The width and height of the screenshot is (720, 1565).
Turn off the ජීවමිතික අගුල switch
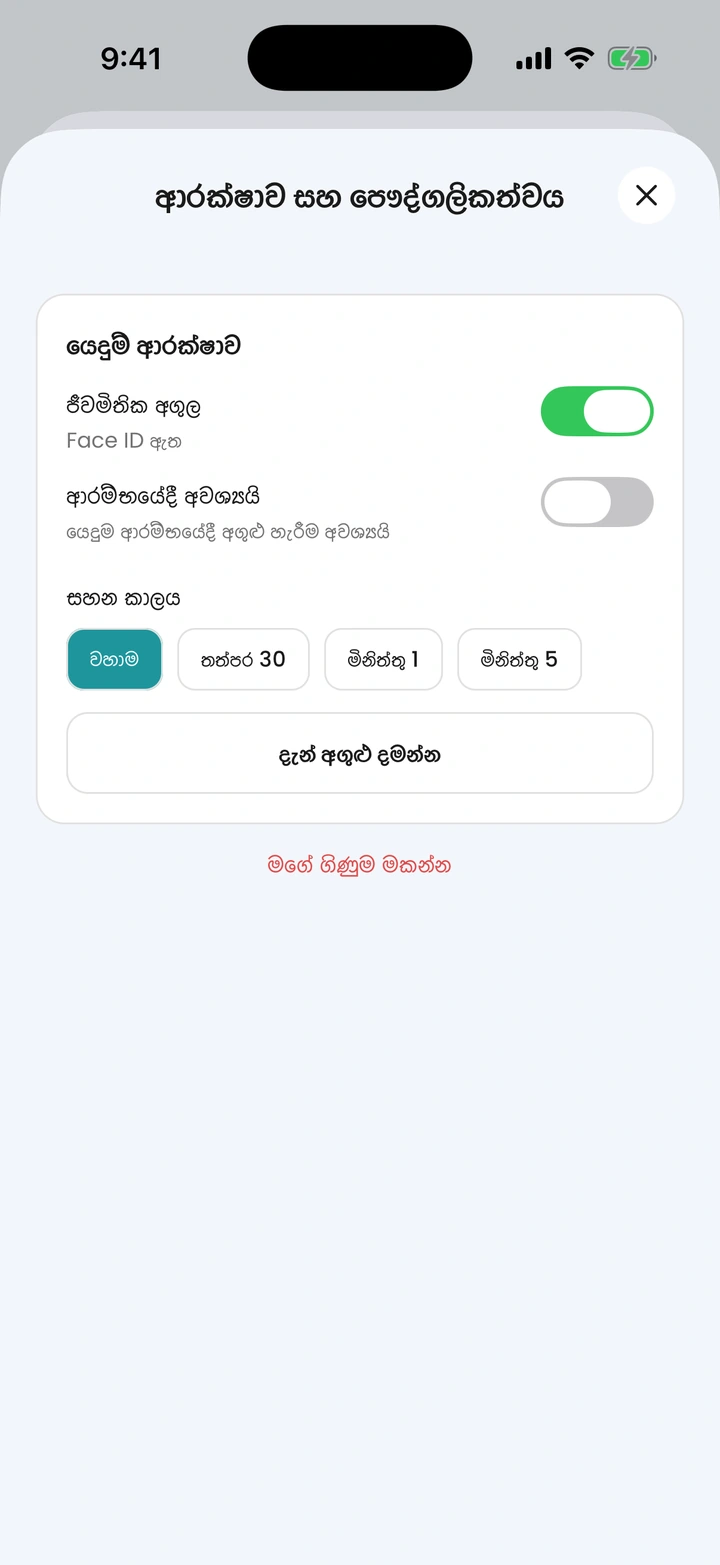pos(597,411)
